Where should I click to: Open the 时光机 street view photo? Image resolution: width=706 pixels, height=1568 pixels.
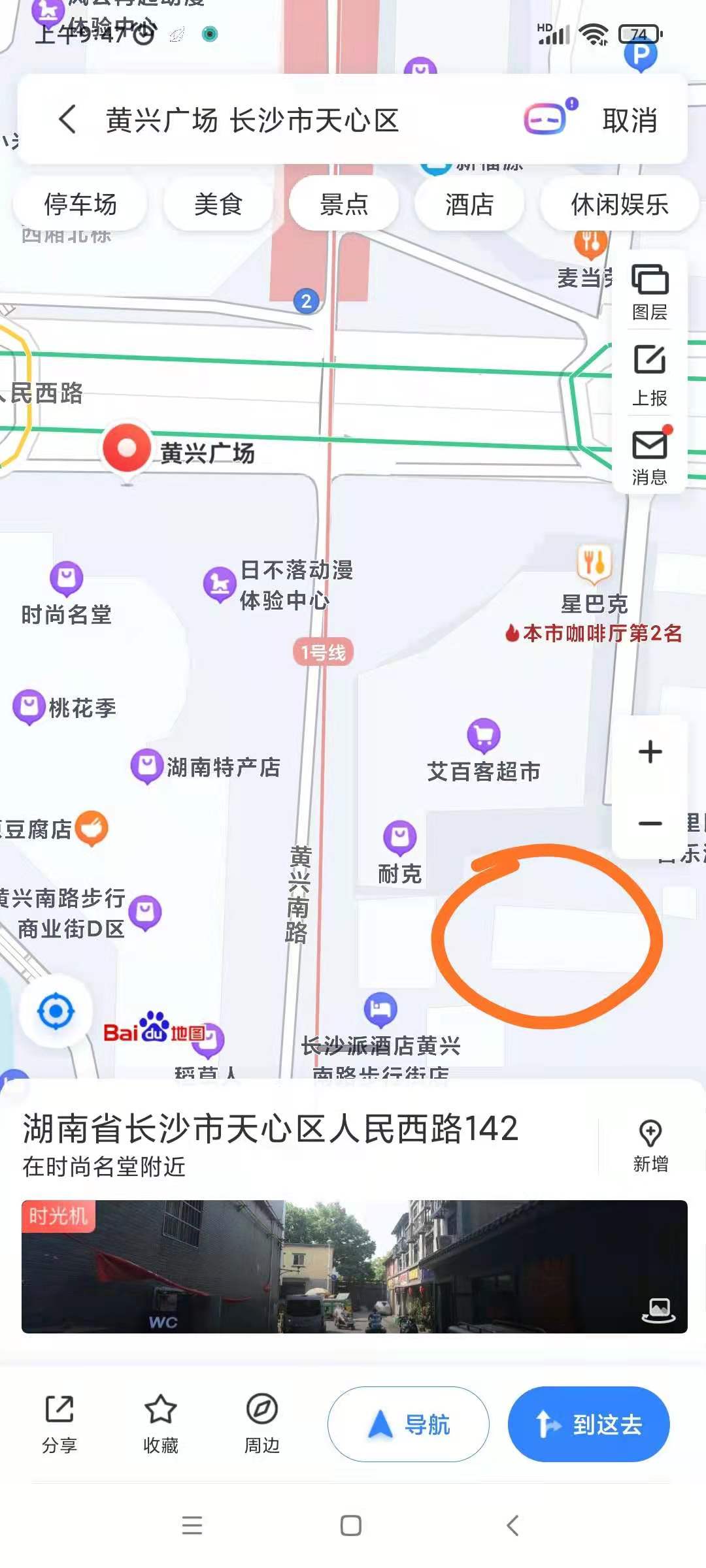point(354,1266)
